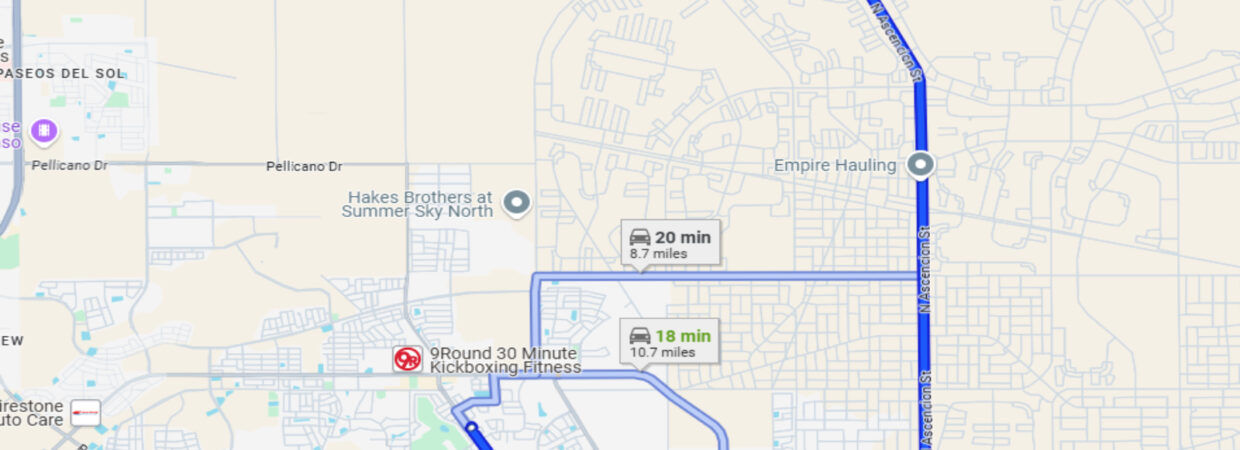Open the Firestone Auto Care marker
The width and height of the screenshot is (1240, 450).
coord(86,412)
